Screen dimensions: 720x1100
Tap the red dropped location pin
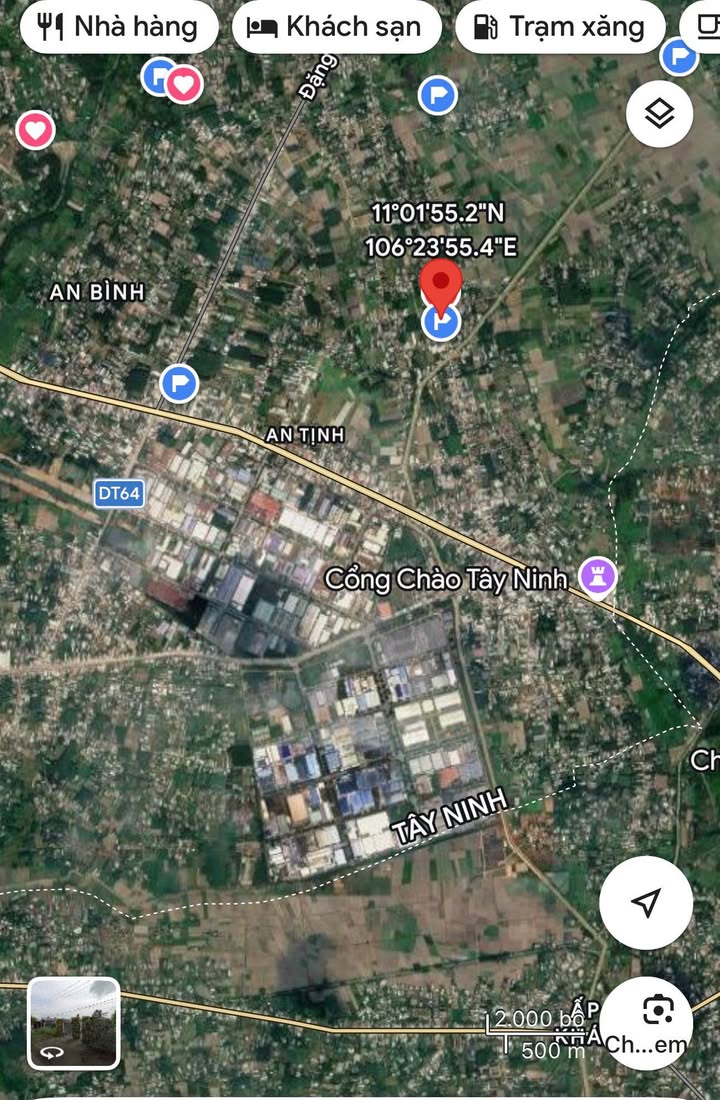(441, 283)
